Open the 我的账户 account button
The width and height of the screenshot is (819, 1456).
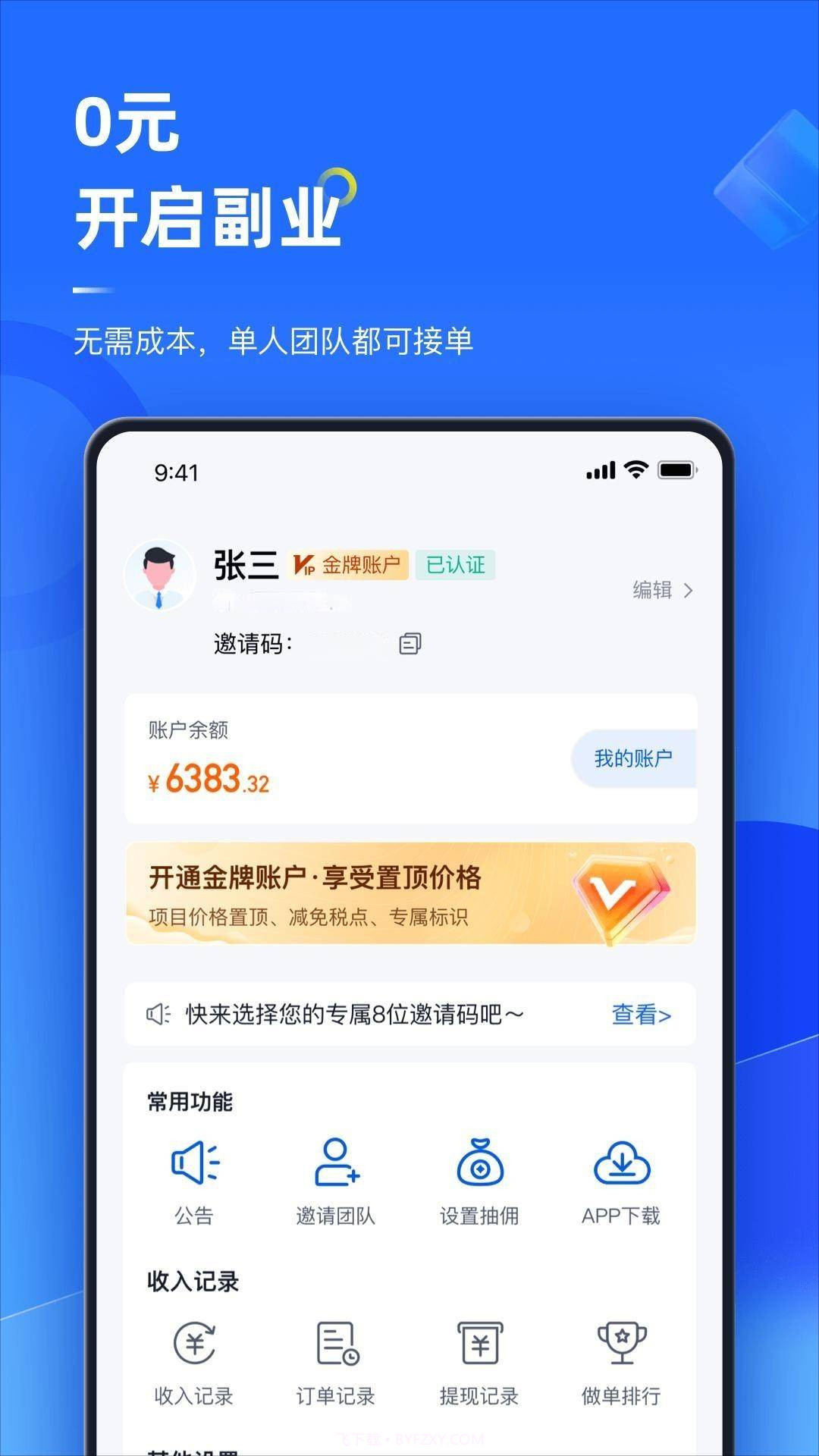[x=633, y=758]
